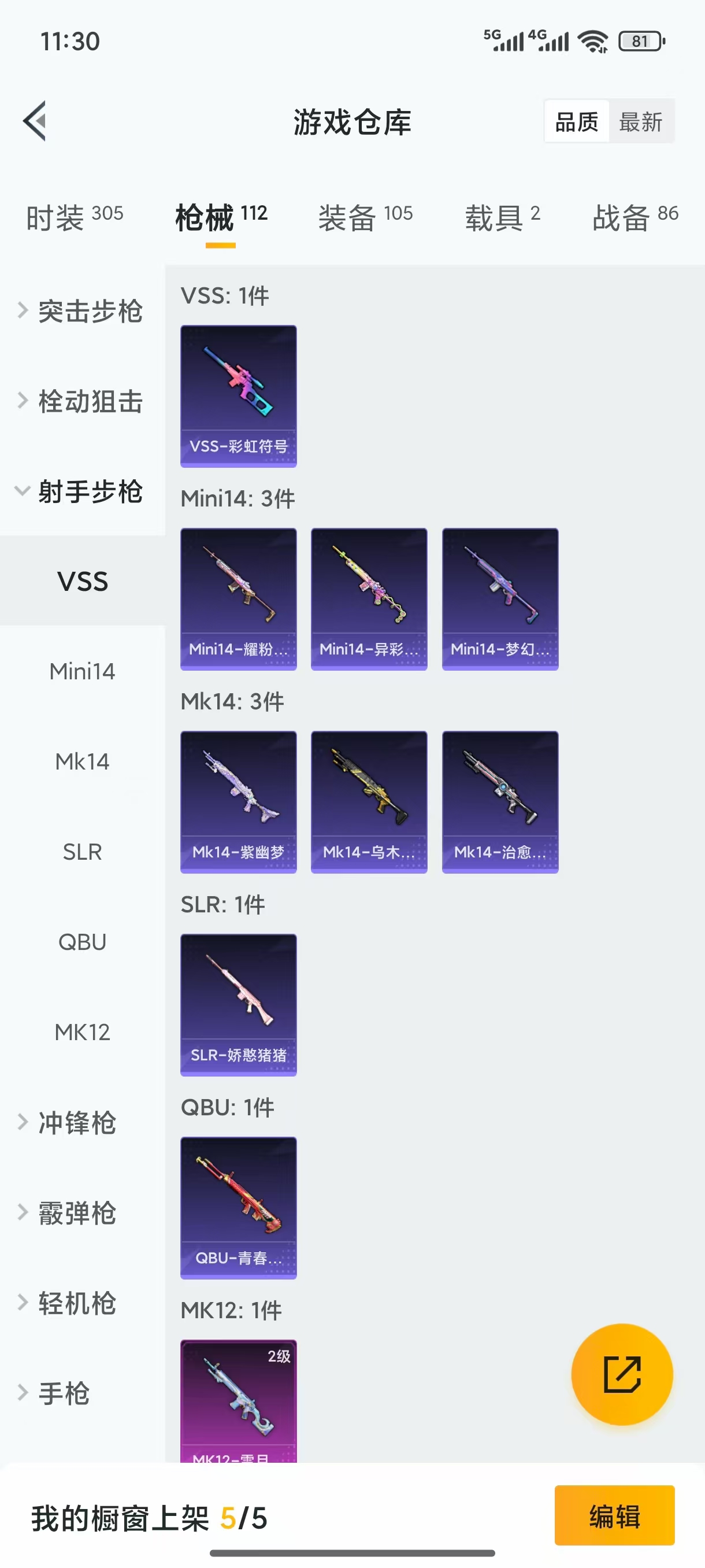Screen dimensions: 705x1568
Task: View the Mk14-紫幽梦 skin
Action: (x=239, y=802)
